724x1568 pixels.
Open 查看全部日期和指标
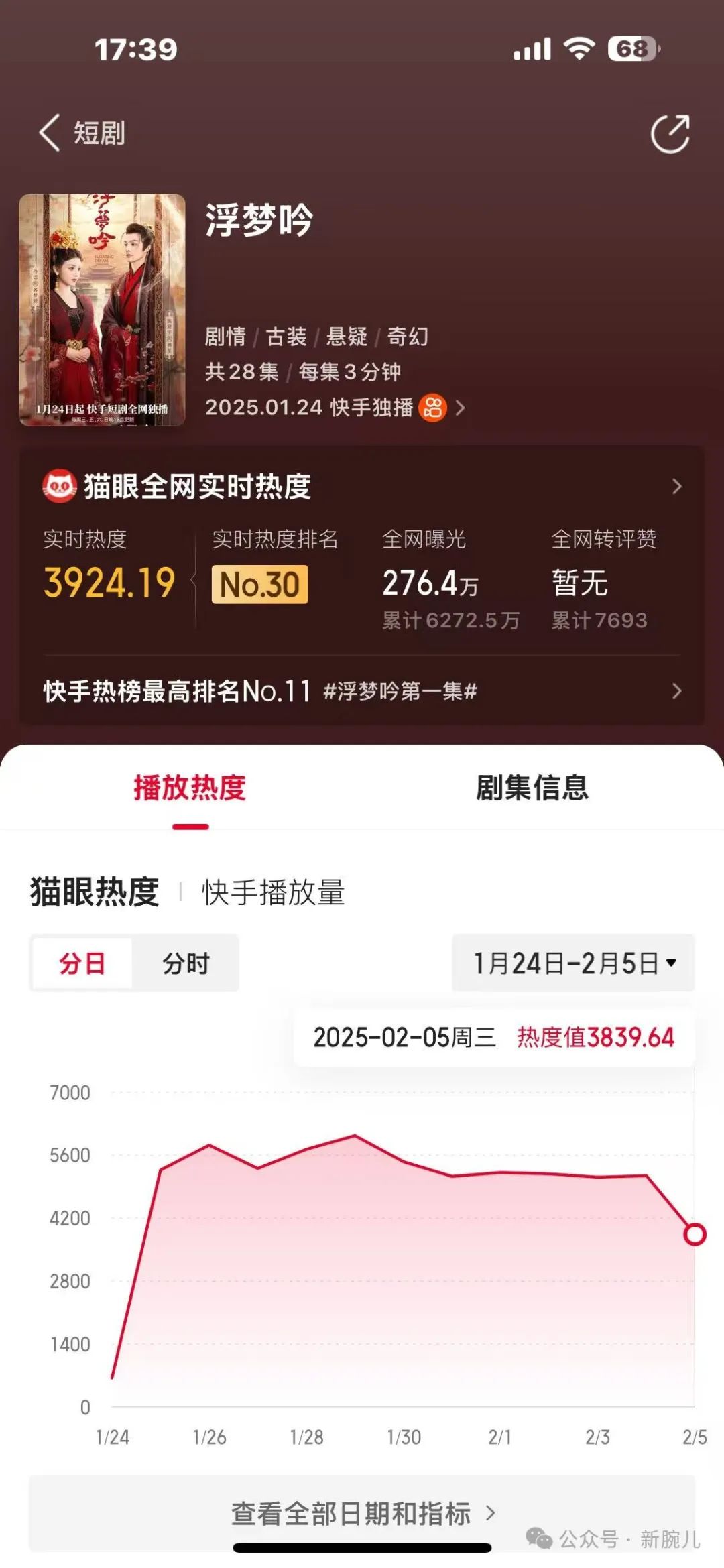(362, 1513)
